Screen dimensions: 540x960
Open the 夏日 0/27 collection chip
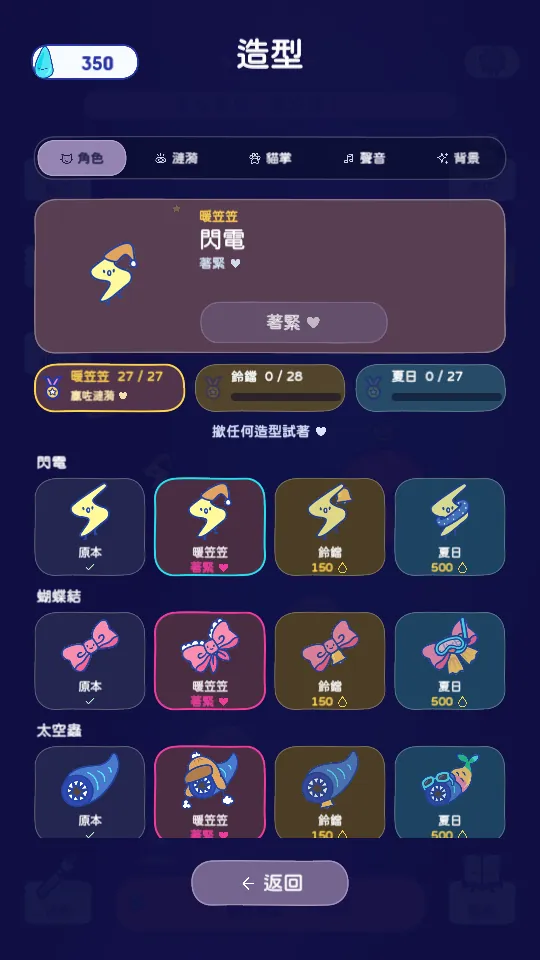pyautogui.click(x=430, y=388)
